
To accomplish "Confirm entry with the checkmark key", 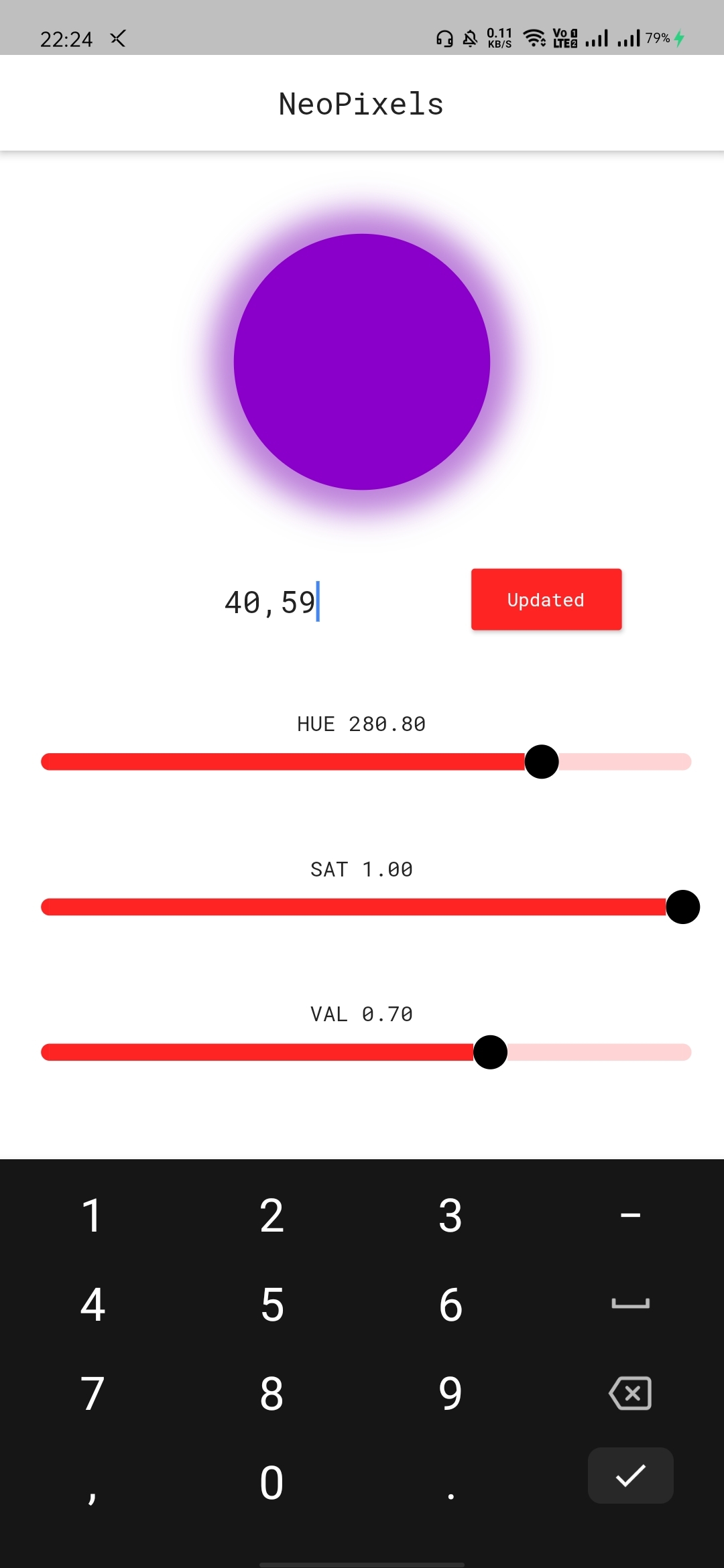I will click(630, 1476).
